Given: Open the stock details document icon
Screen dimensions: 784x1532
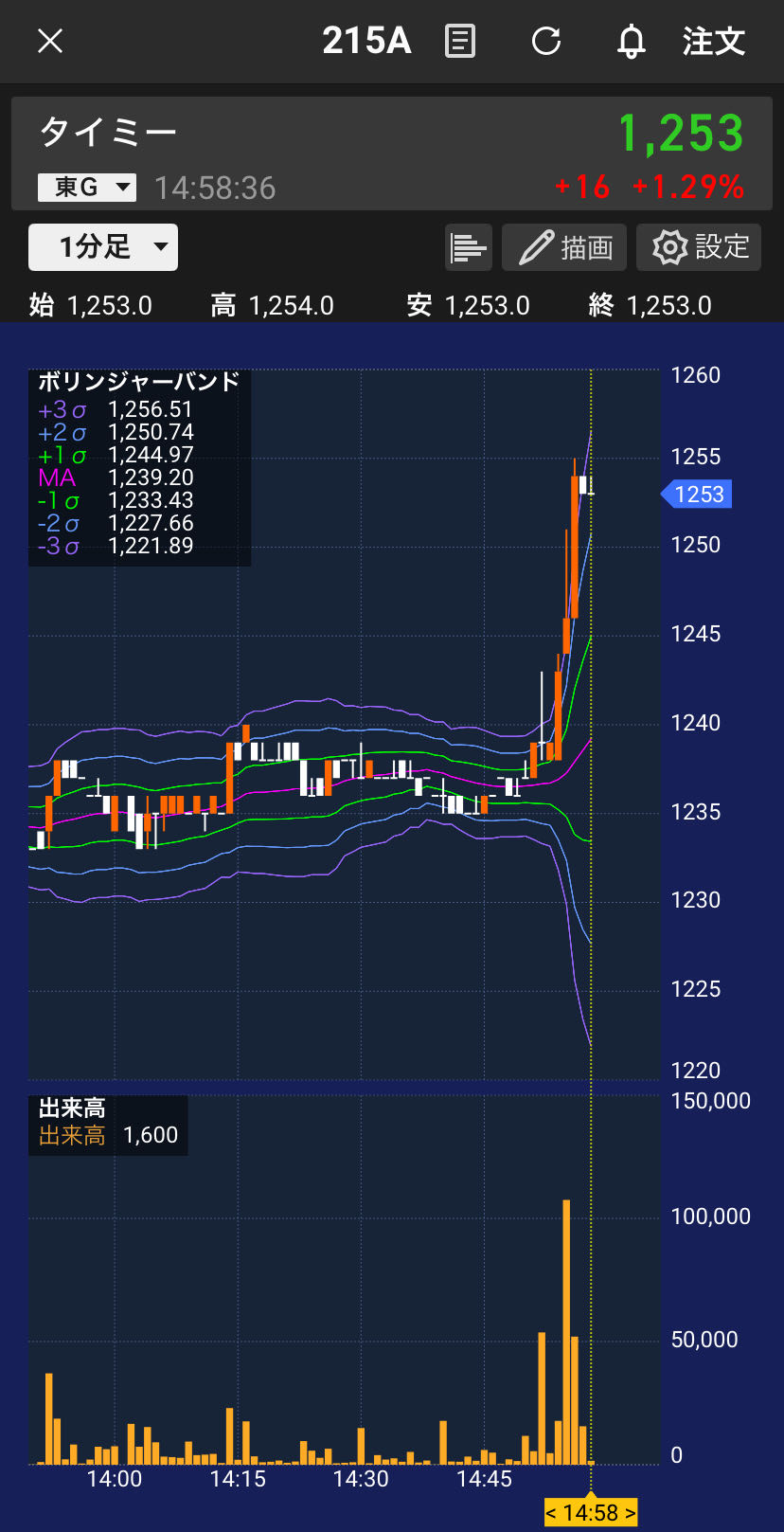Looking at the screenshot, I should (x=460, y=41).
